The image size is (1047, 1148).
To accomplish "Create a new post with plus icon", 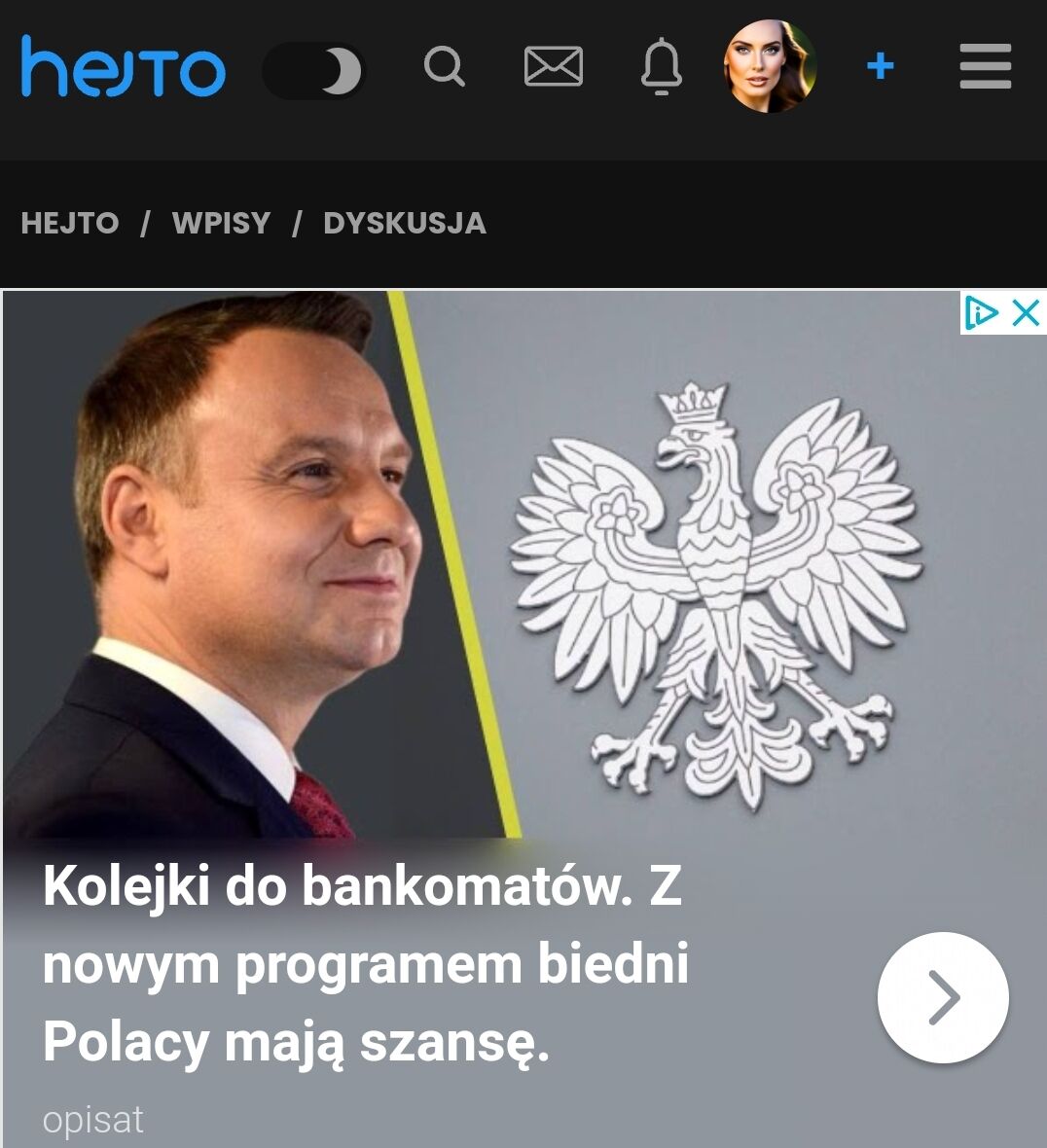I will click(880, 66).
